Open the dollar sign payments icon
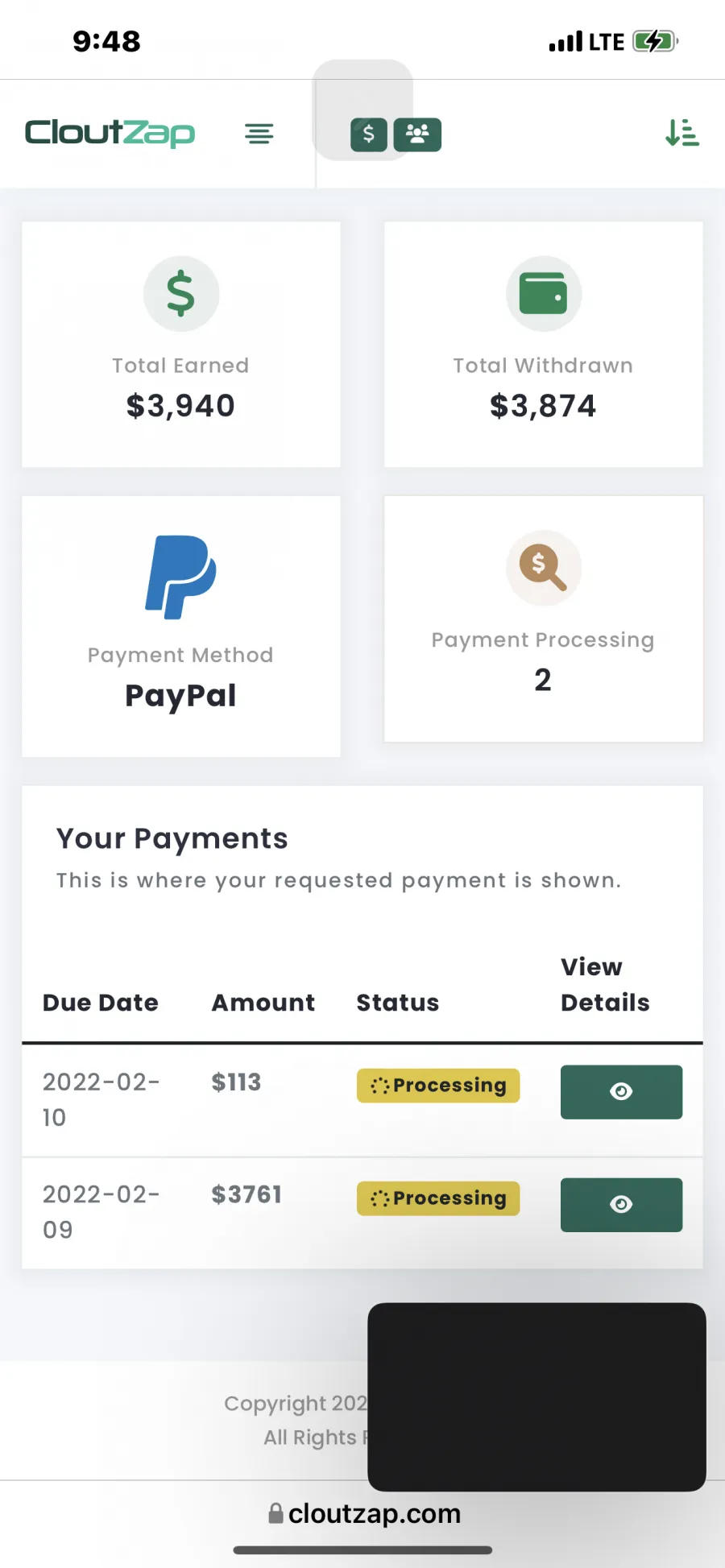Viewport: 725px width, 1568px height. [369, 134]
